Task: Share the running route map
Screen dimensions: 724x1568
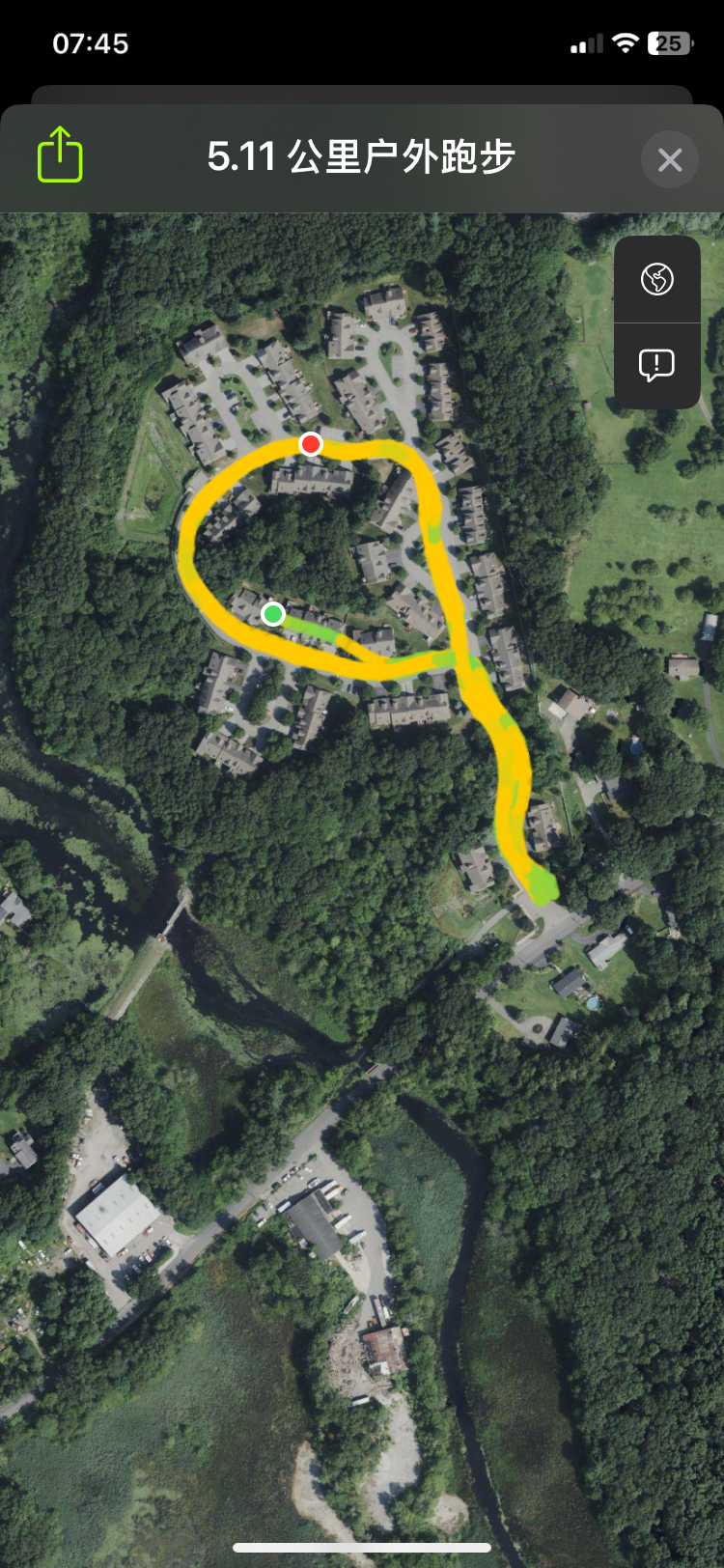Action: 60,155
